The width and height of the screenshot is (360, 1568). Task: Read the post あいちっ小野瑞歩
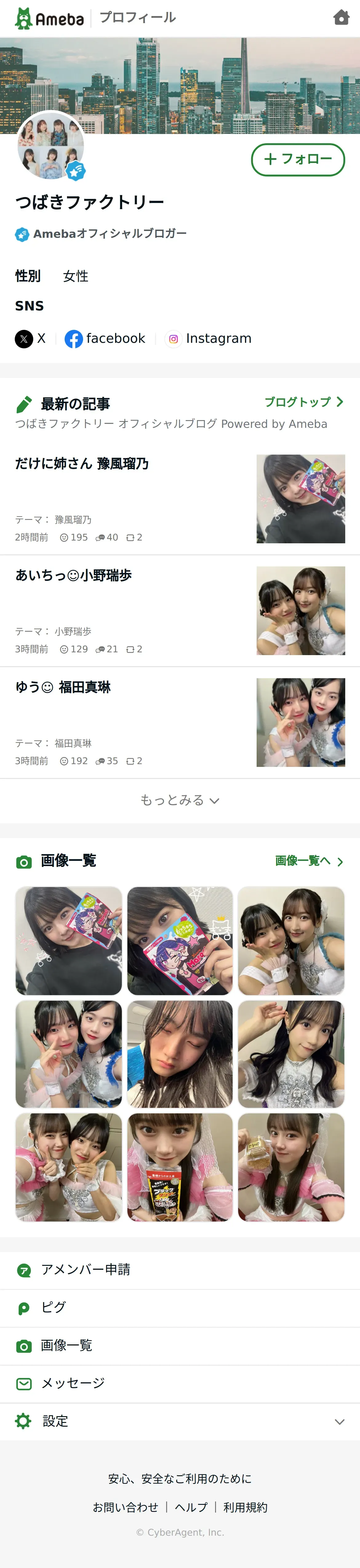coord(180,610)
